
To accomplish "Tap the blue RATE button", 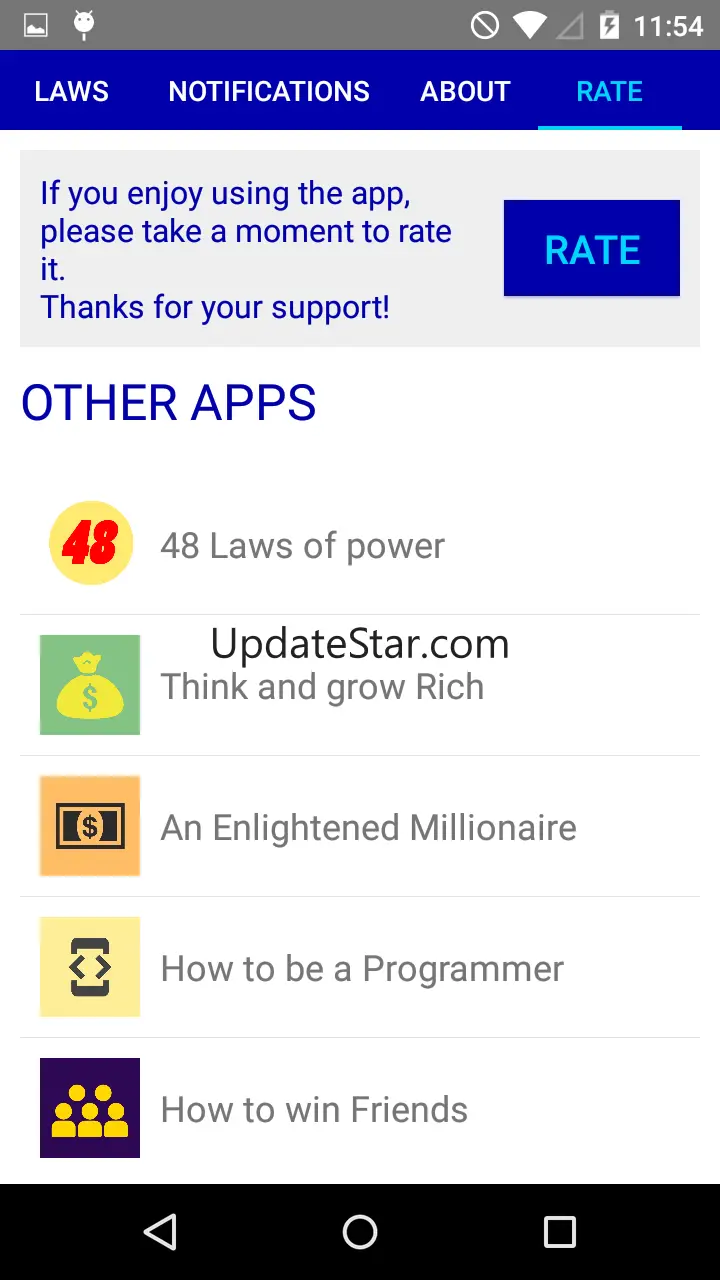I will click(592, 248).
